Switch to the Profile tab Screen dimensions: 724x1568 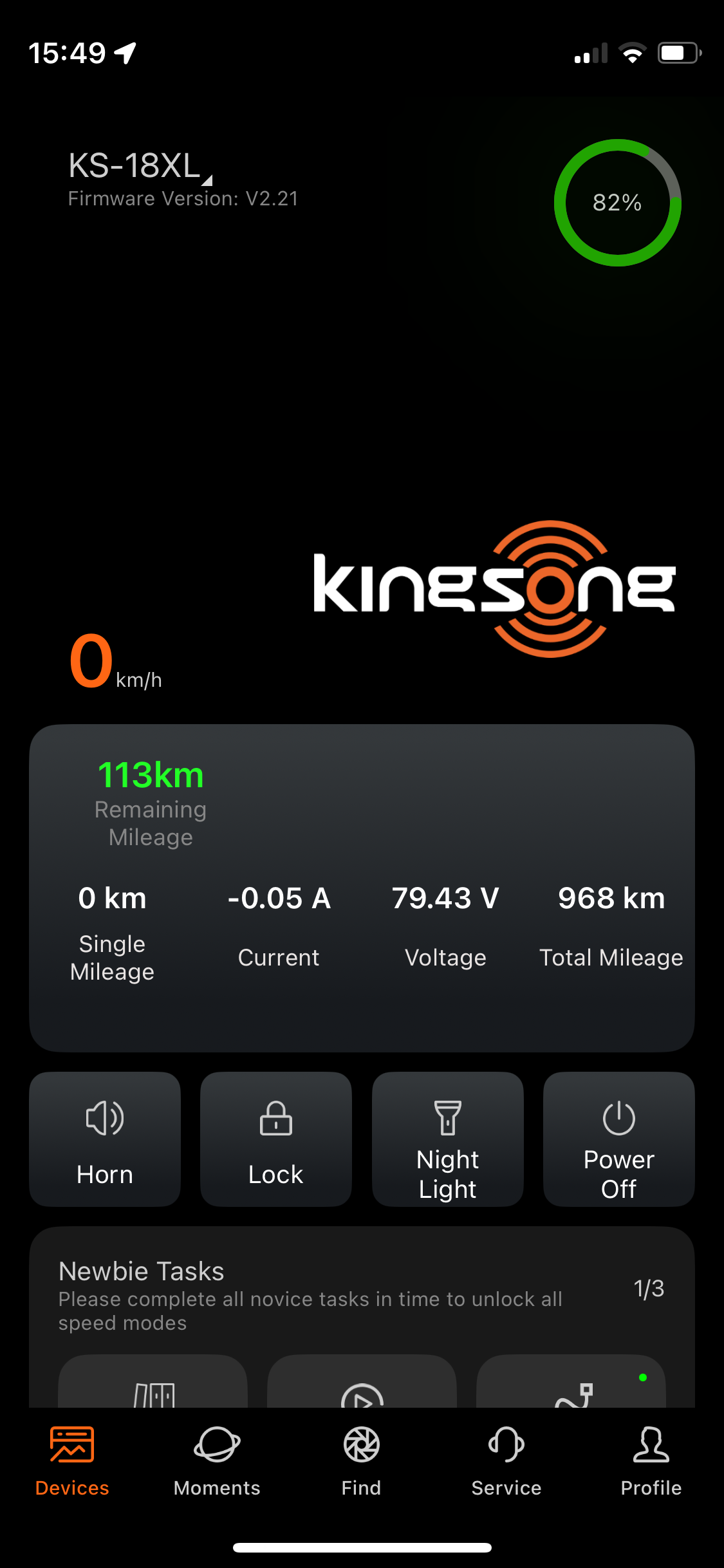[x=651, y=1461]
